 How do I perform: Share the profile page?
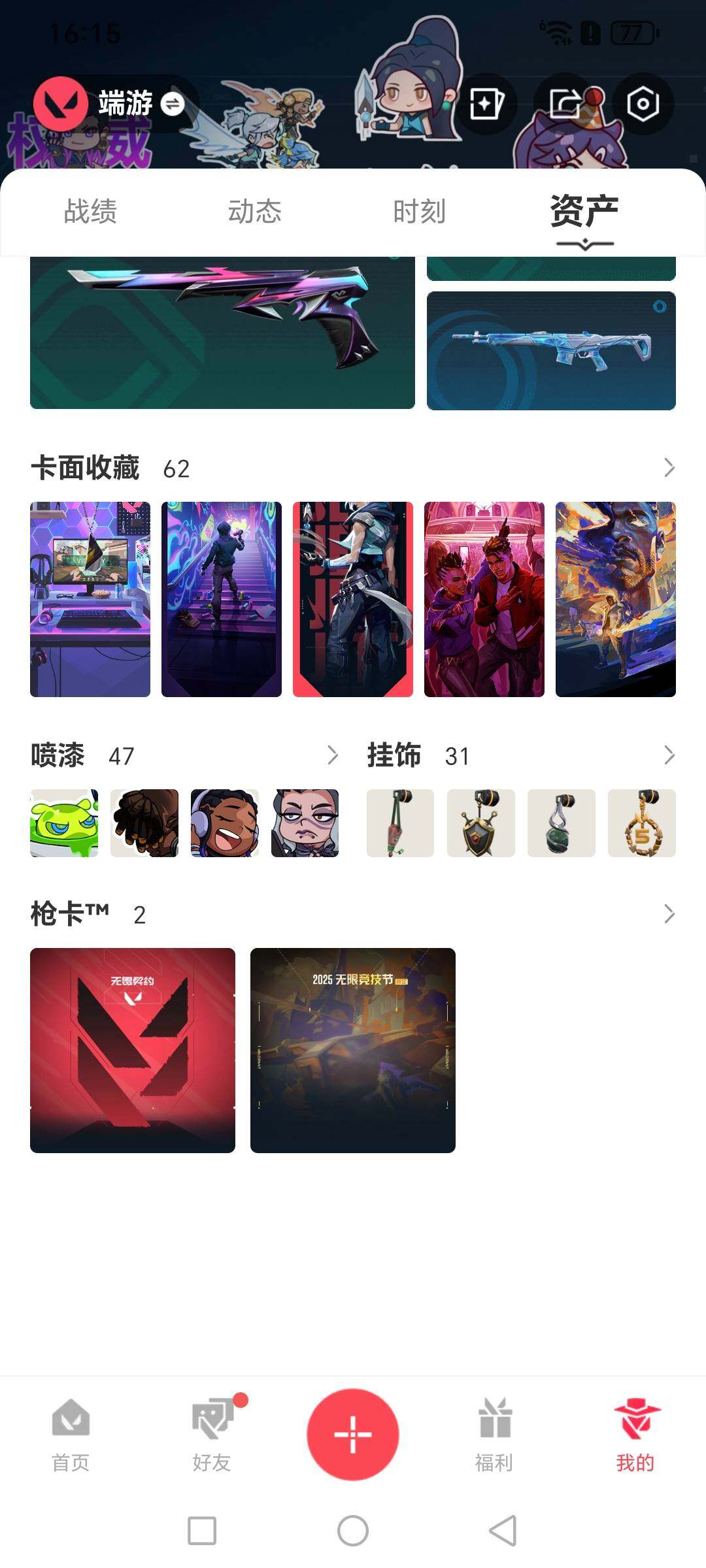point(565,104)
